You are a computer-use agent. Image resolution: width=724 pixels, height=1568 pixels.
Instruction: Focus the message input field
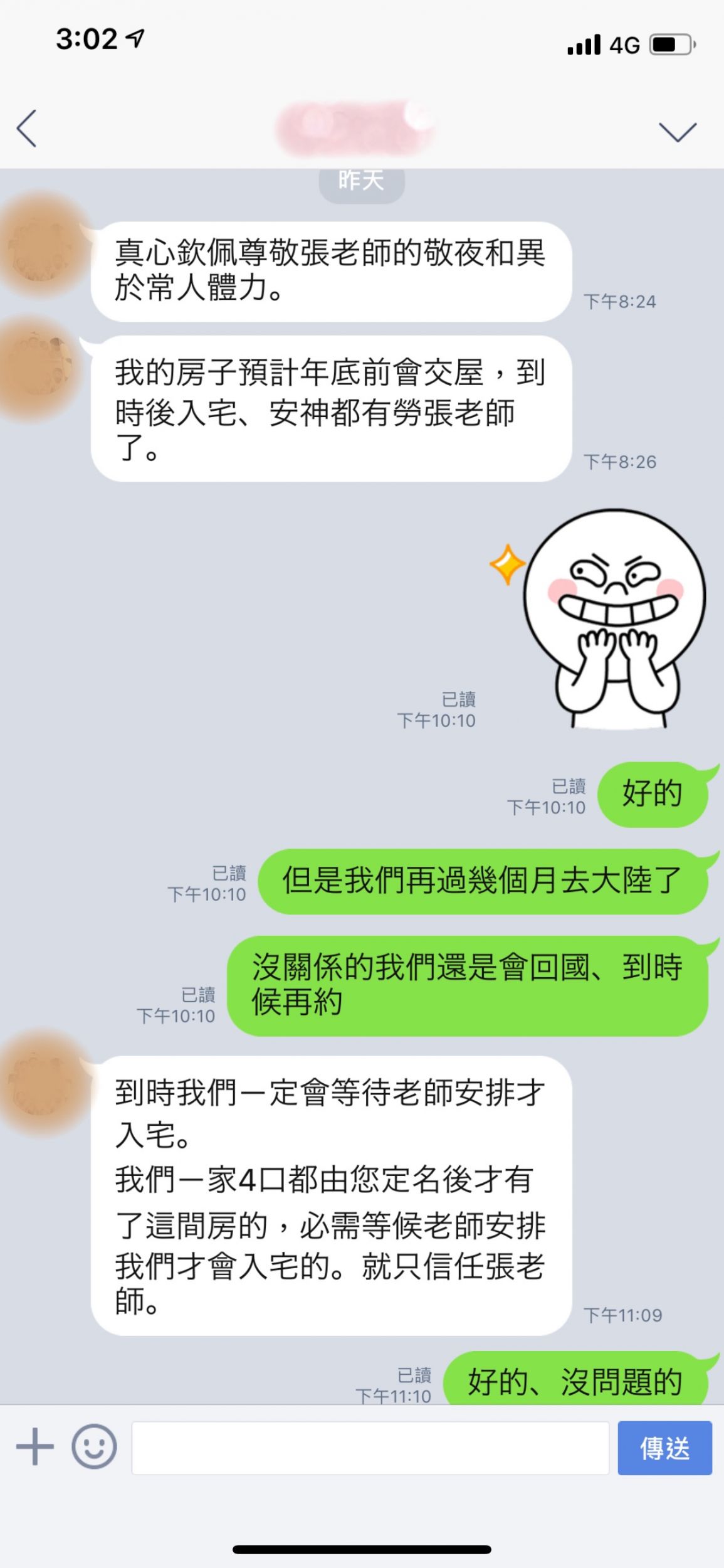coord(370,1448)
